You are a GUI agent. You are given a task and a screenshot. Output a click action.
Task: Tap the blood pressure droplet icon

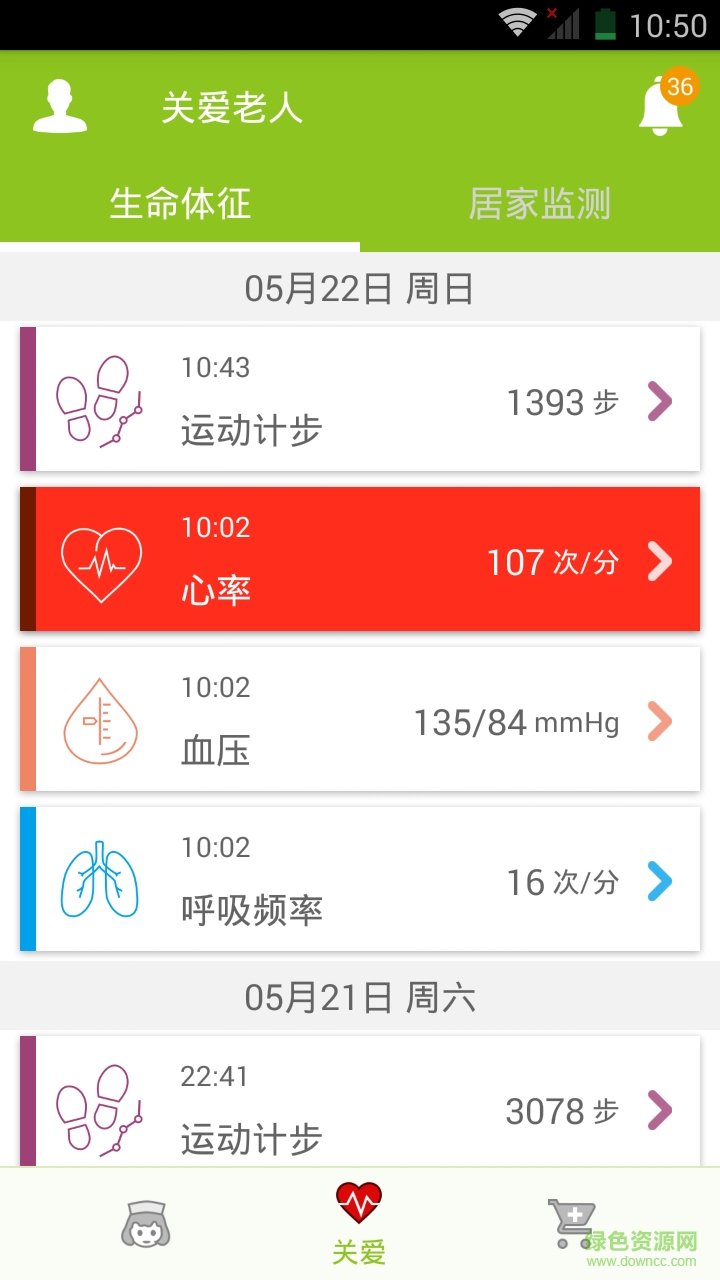[100, 718]
